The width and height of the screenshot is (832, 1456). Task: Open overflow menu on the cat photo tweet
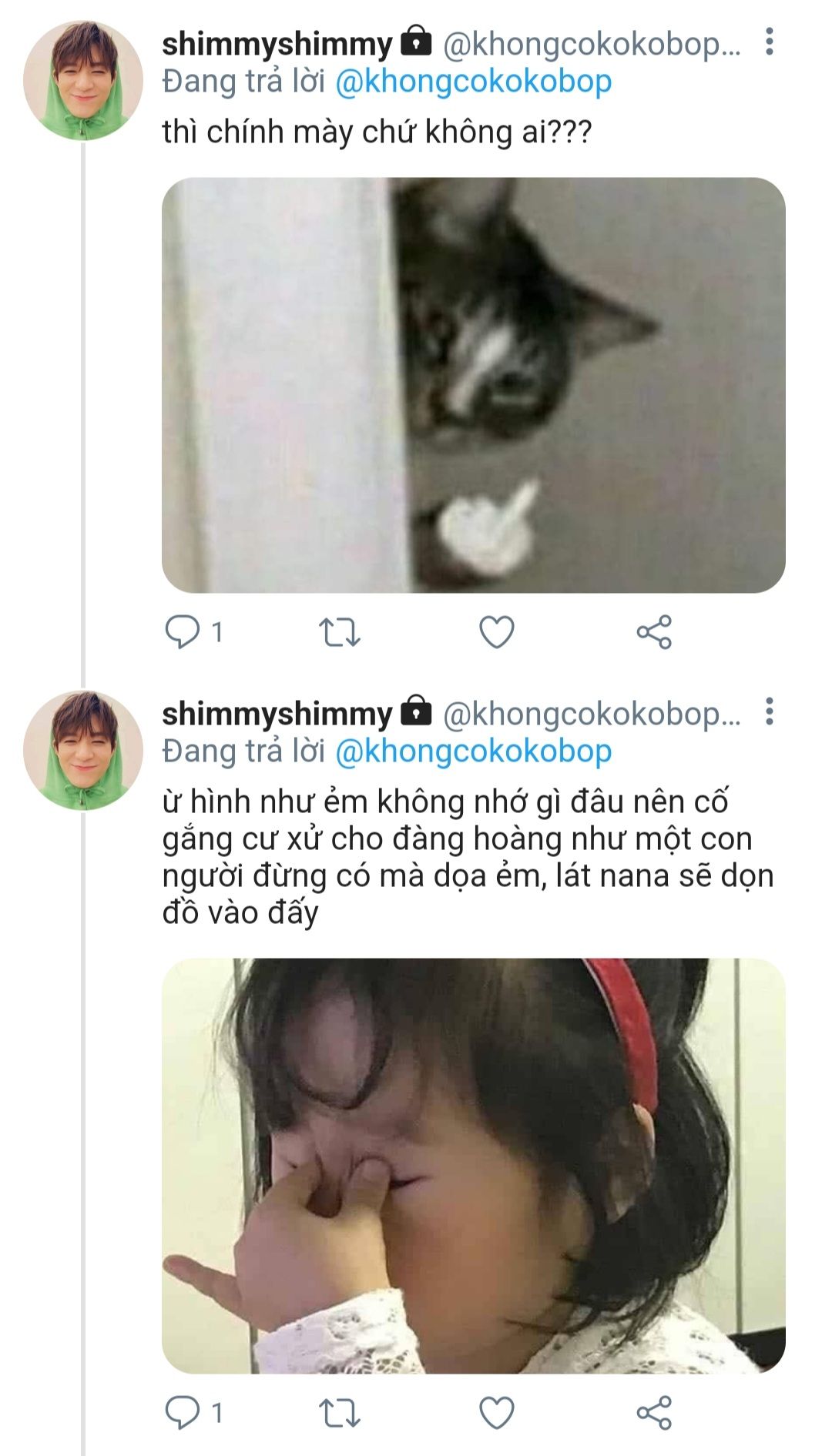point(768,42)
